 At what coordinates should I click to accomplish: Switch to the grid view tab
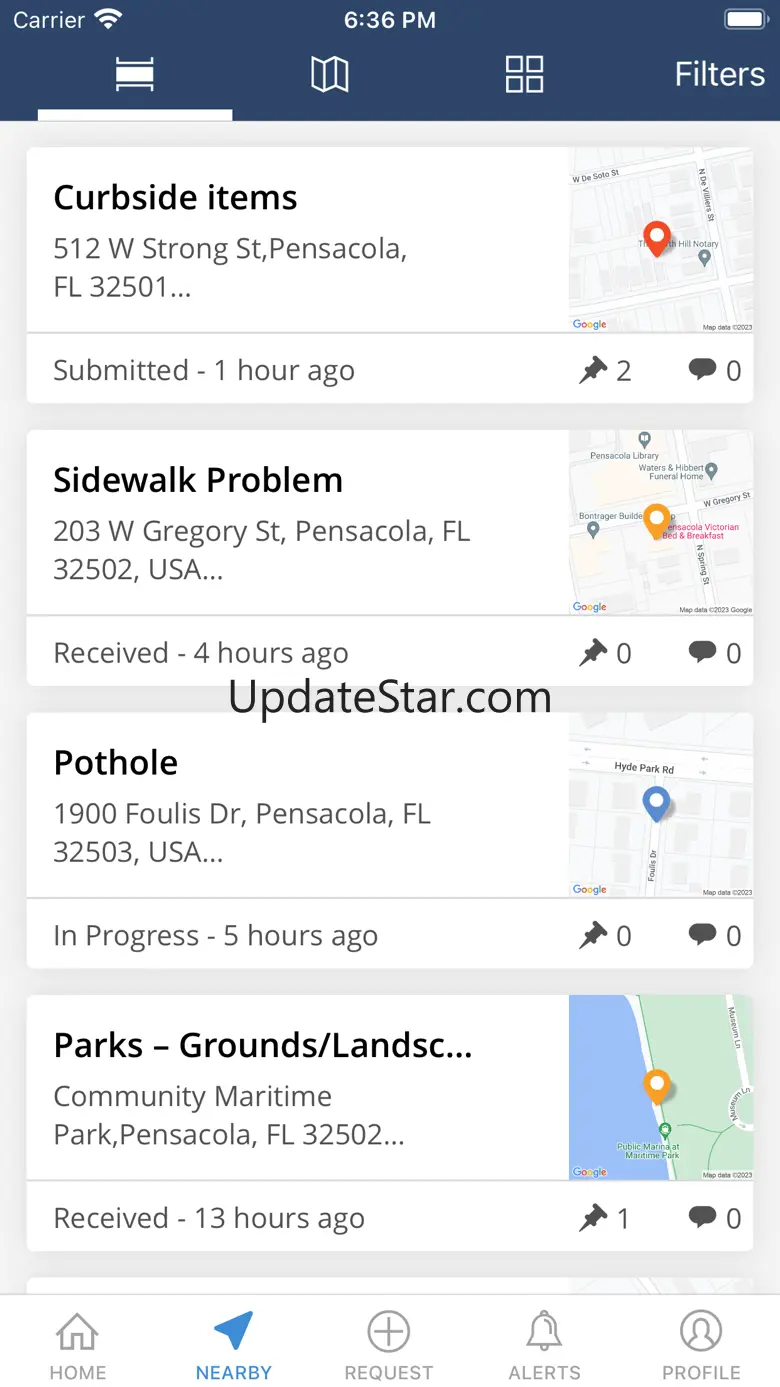coord(524,74)
